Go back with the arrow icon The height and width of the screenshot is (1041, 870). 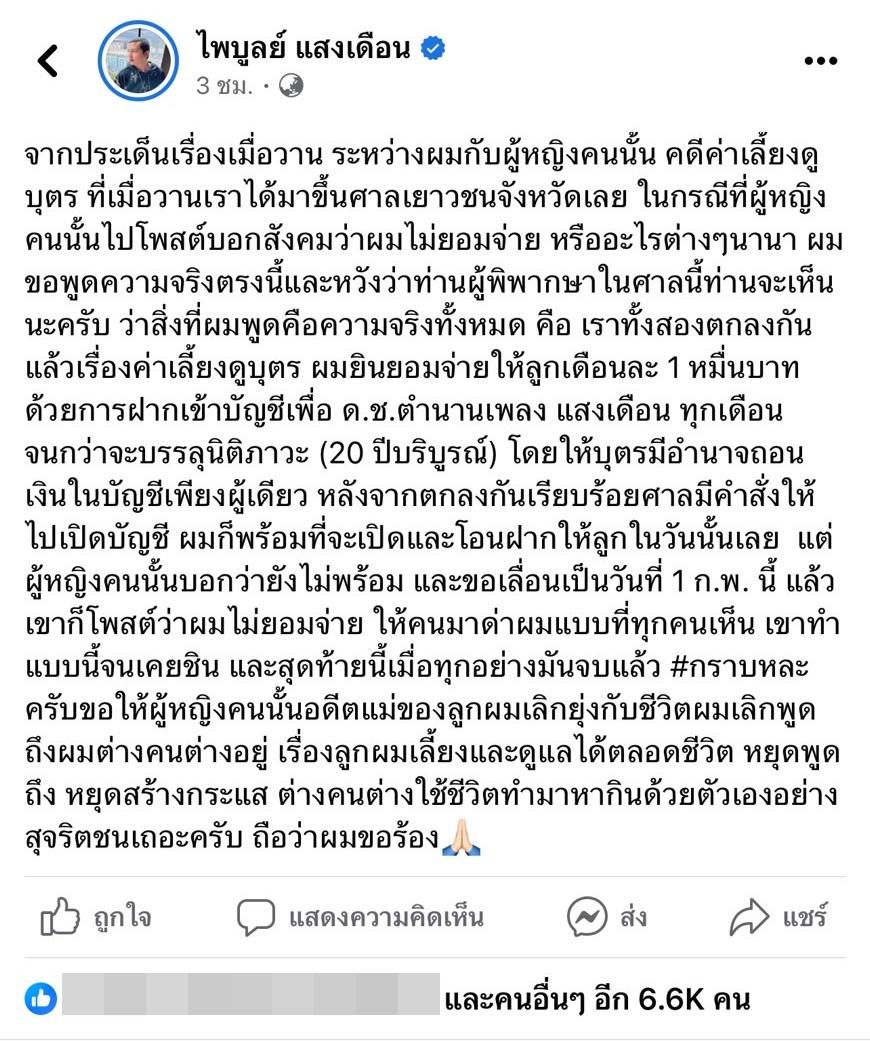tap(48, 61)
